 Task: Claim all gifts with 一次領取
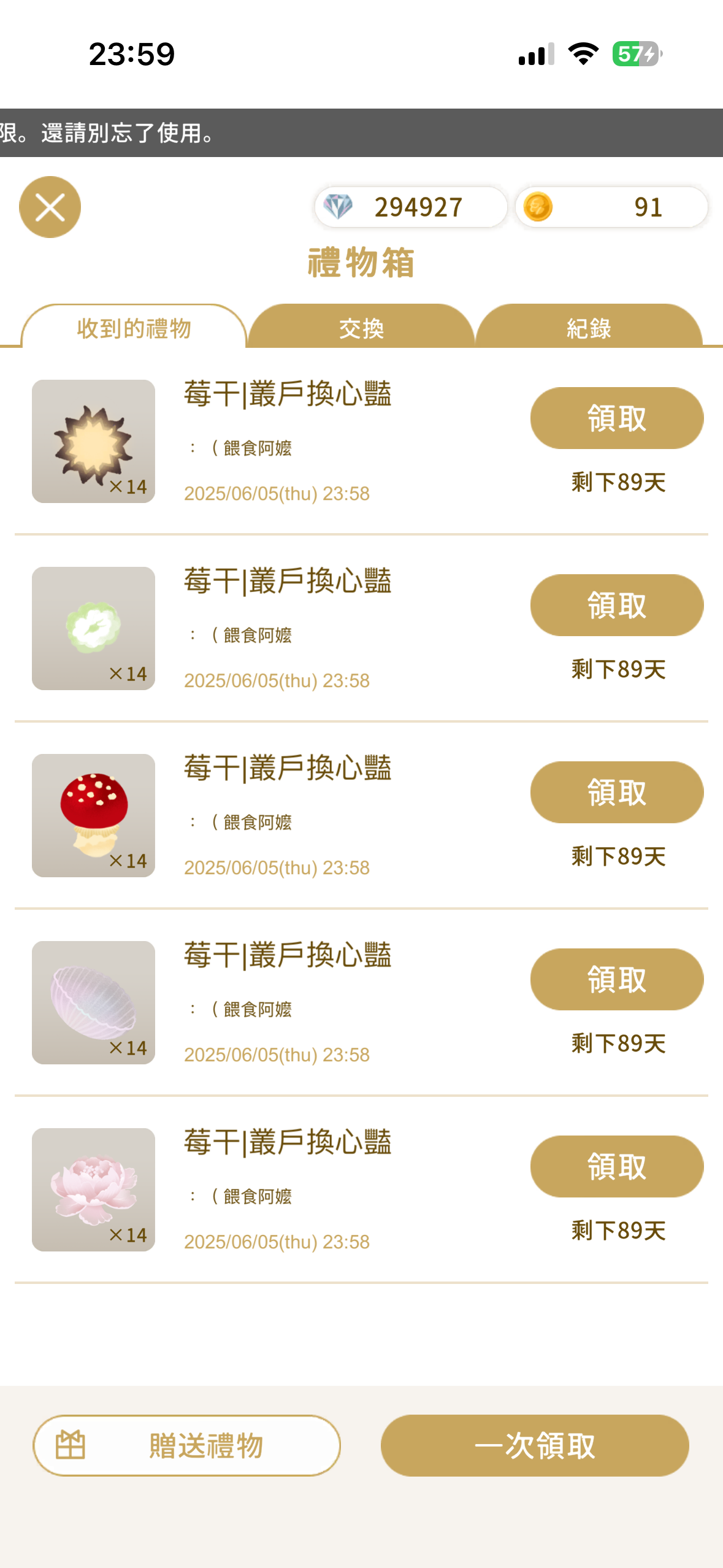point(534,1445)
